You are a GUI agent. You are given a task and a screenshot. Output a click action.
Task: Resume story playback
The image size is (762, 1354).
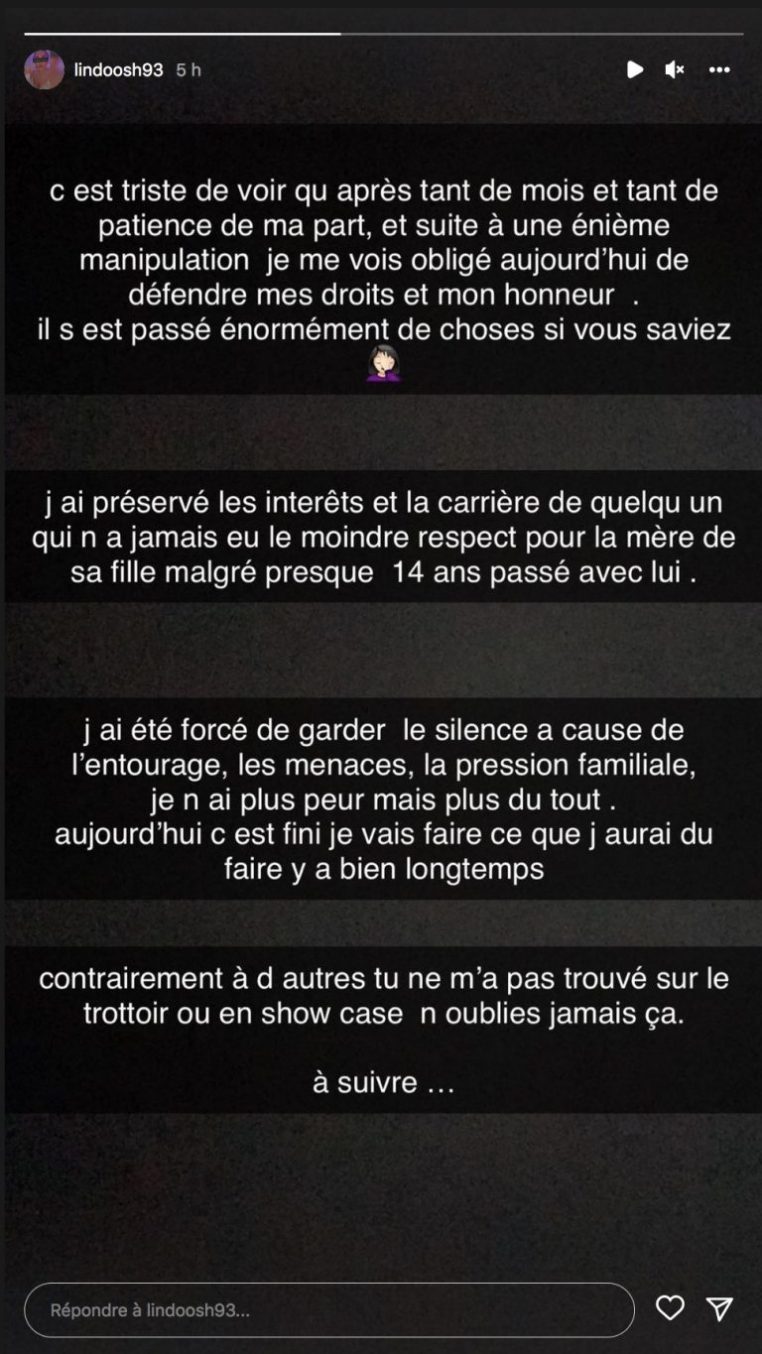click(x=634, y=69)
